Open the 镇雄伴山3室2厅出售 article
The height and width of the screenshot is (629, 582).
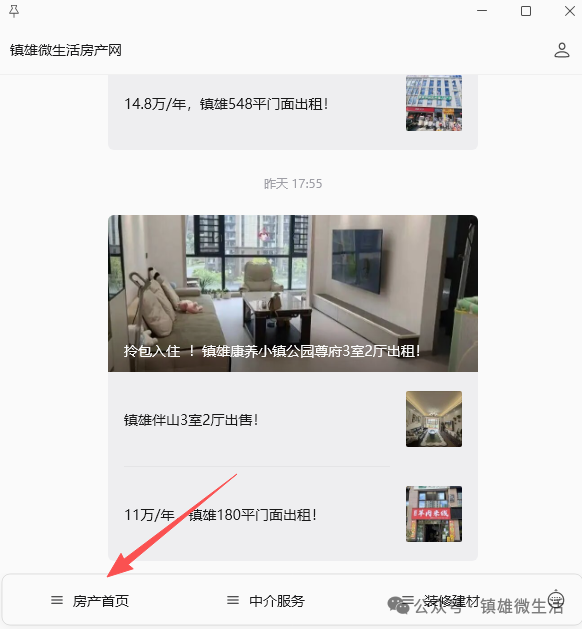293,419
